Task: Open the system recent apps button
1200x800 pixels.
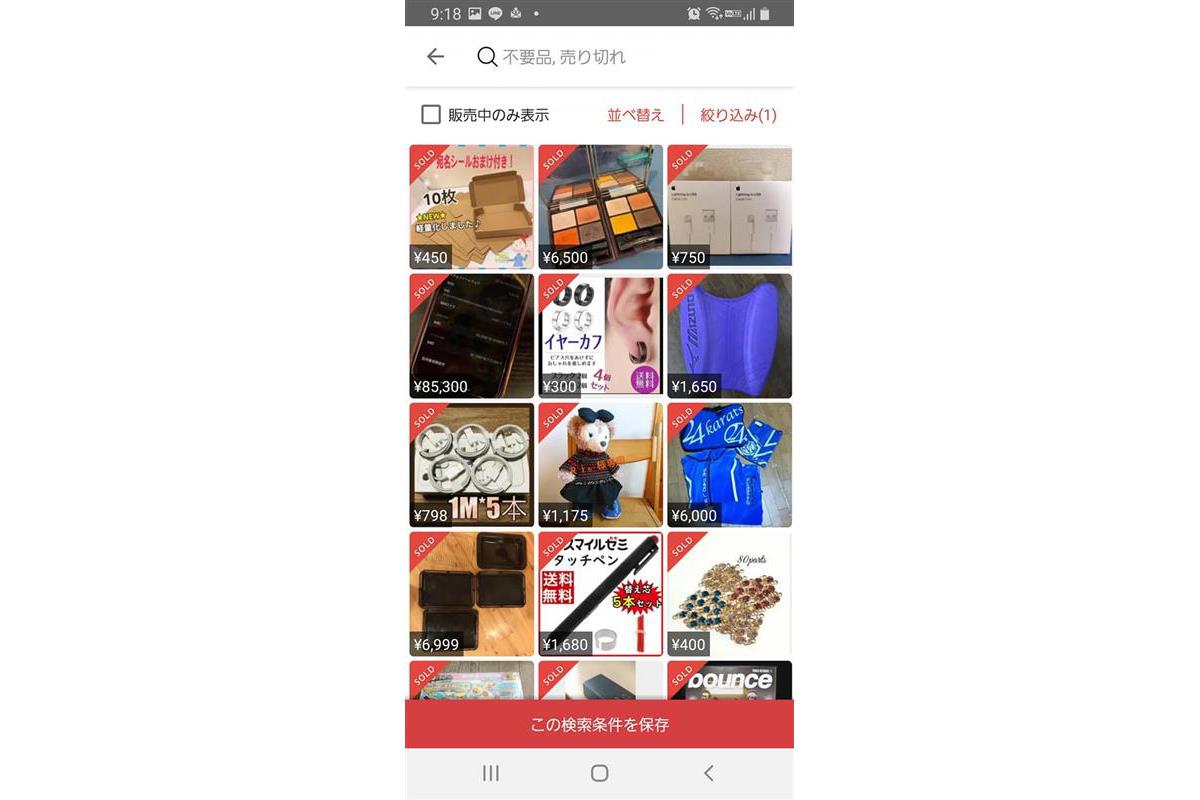Action: pyautogui.click(x=491, y=773)
